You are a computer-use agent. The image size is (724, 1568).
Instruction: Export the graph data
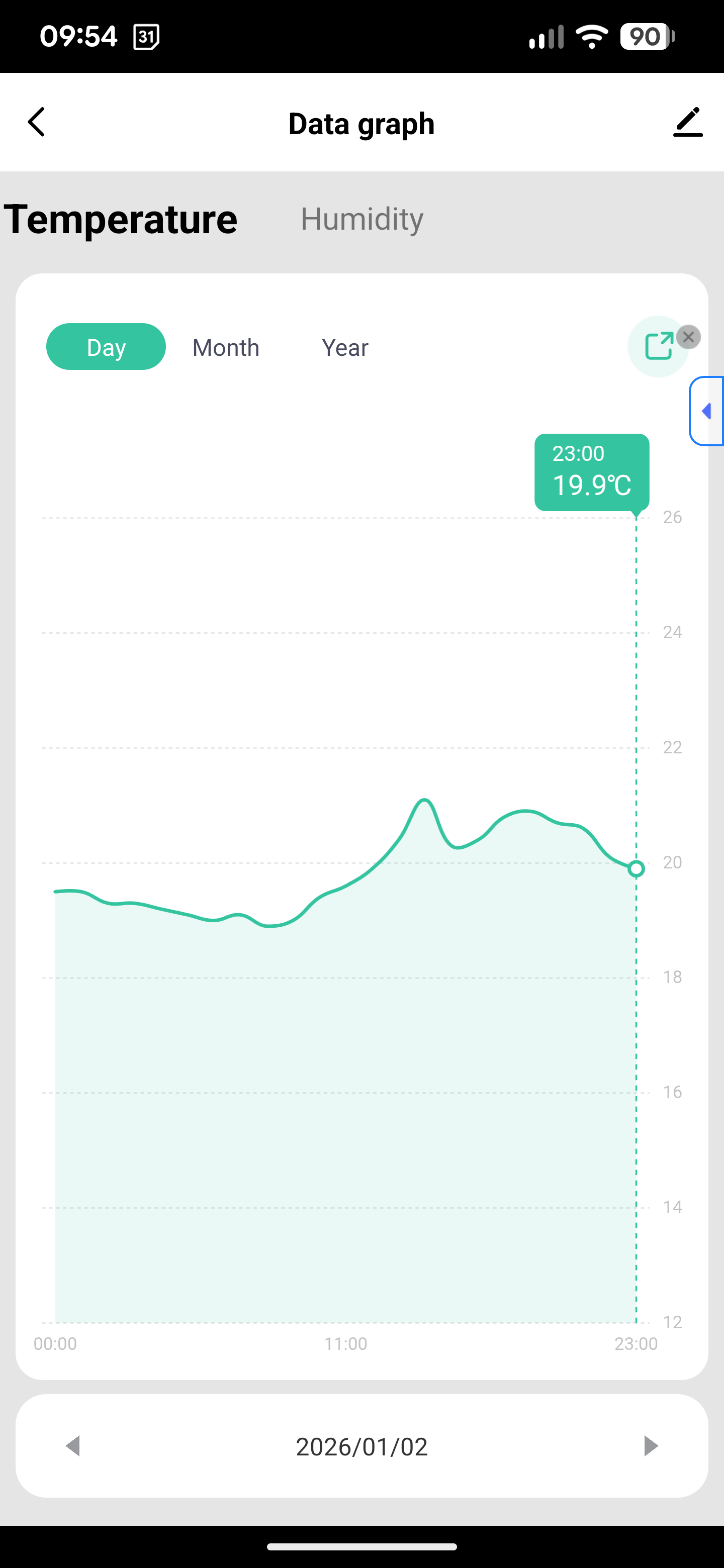click(657, 346)
